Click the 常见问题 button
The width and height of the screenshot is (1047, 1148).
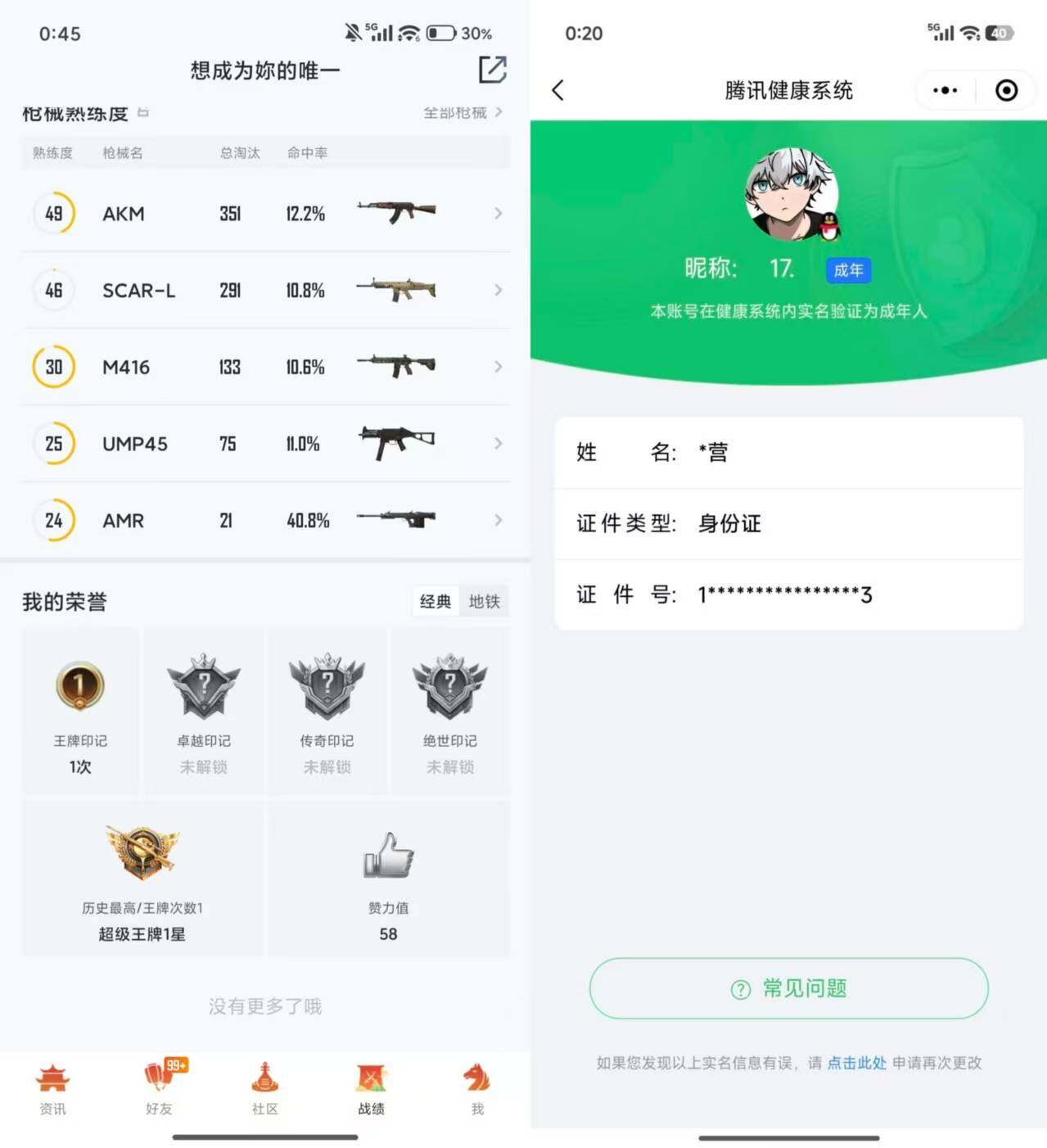click(787, 988)
